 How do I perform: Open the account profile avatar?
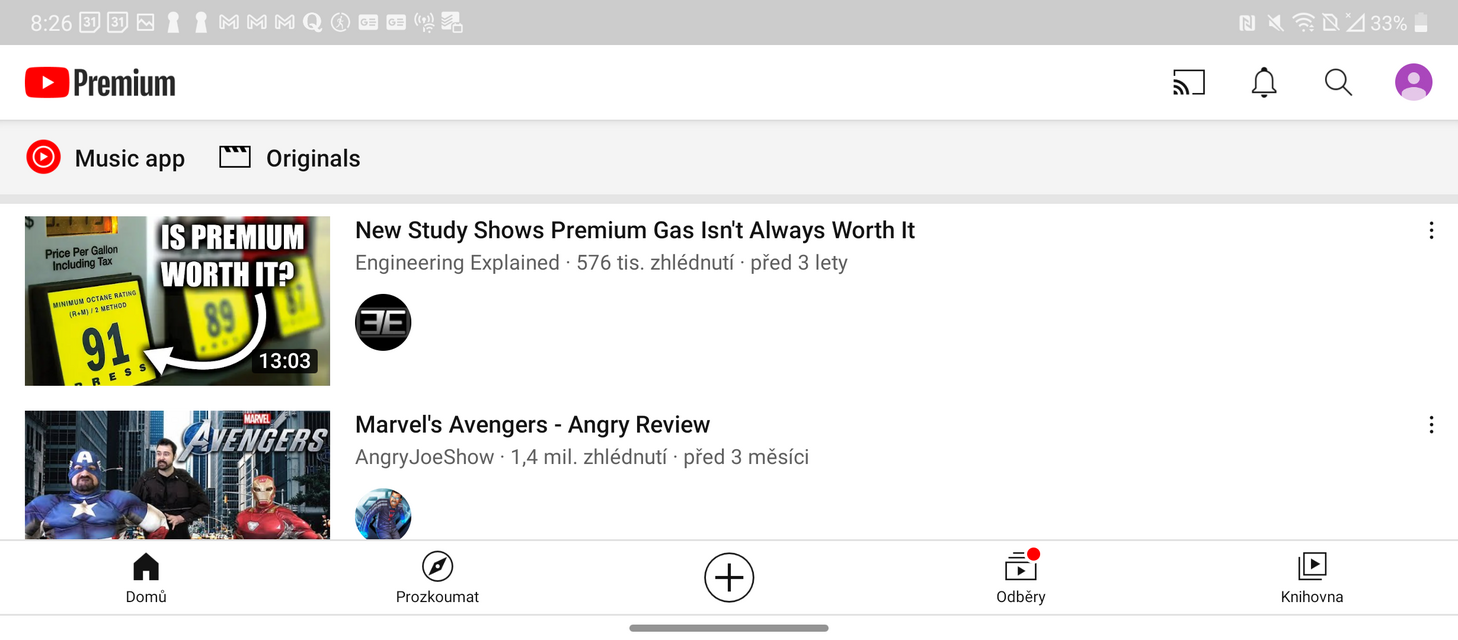(1413, 83)
